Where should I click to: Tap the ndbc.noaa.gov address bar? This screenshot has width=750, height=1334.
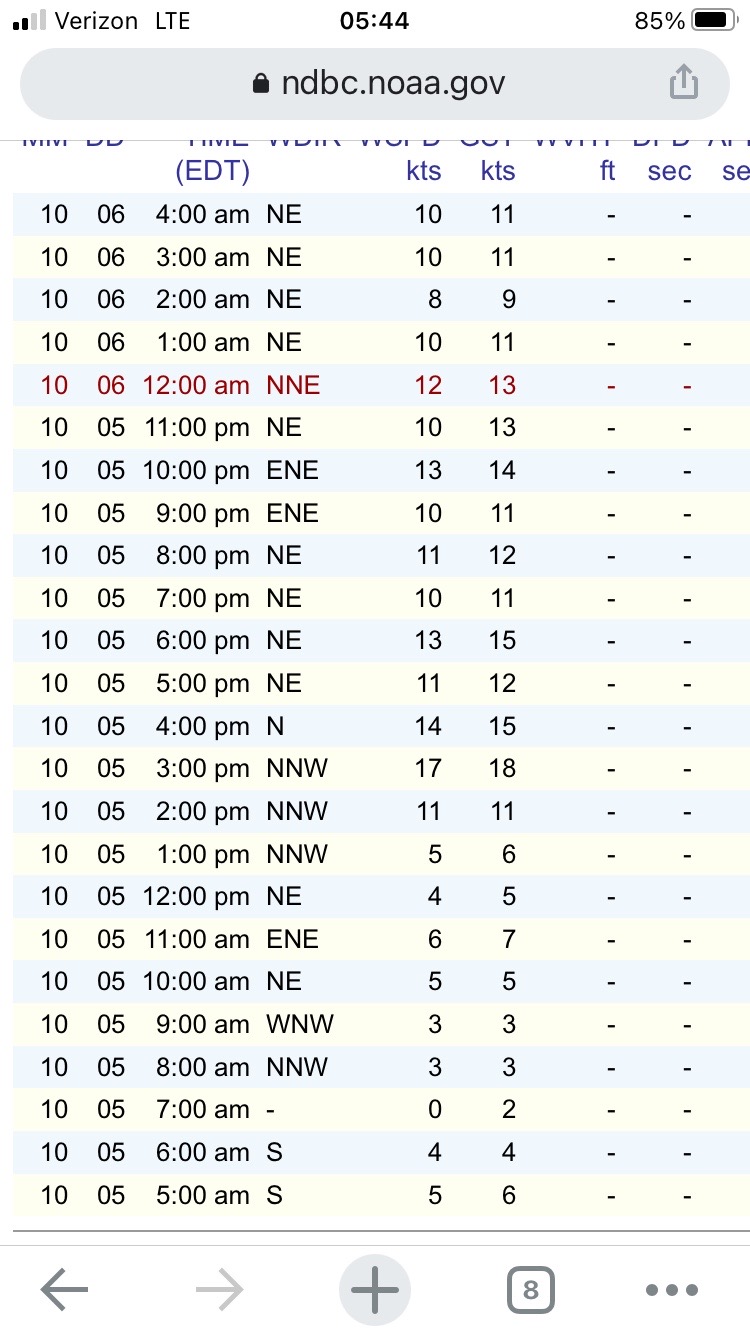375,83
